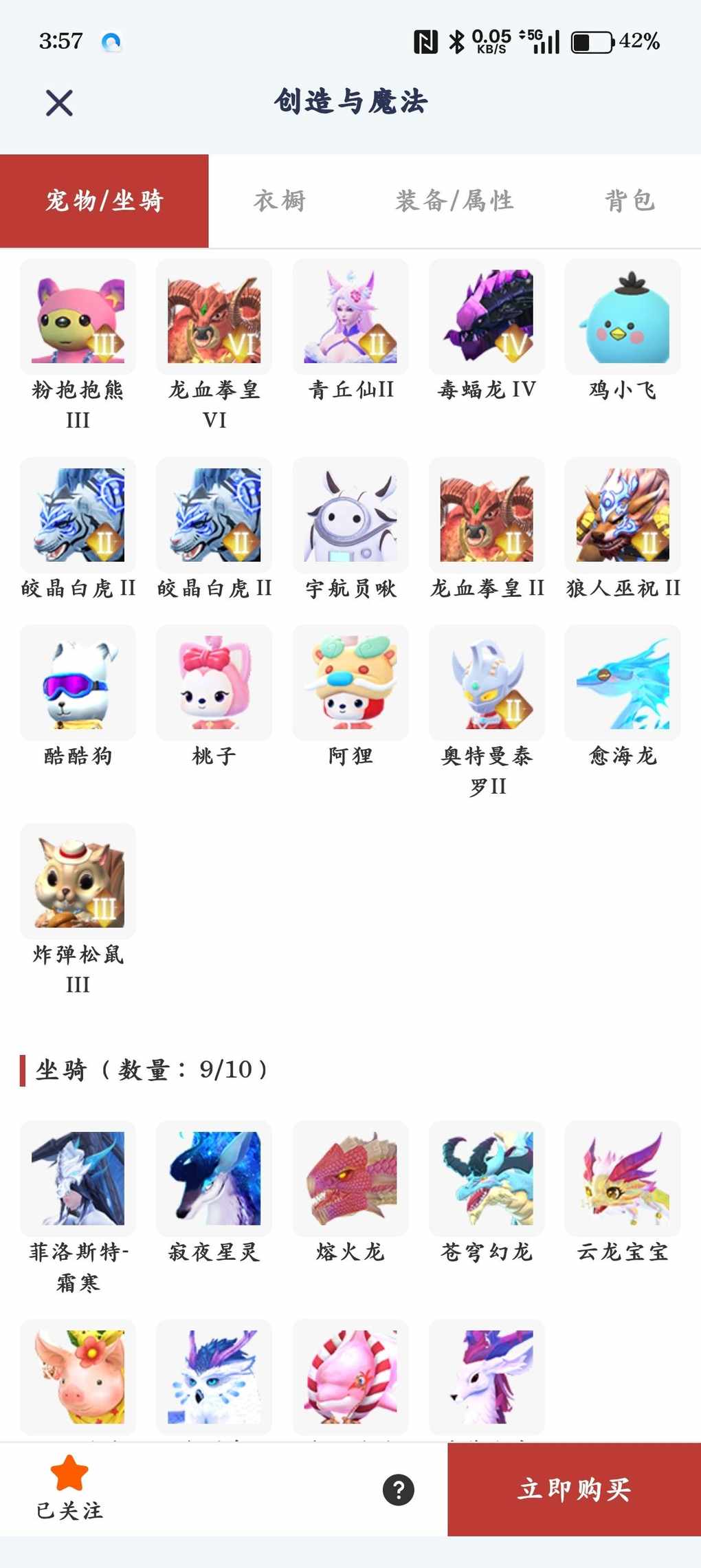The width and height of the screenshot is (701, 1568).
Task: Tap the 立即购买 button
Action: 574,1489
